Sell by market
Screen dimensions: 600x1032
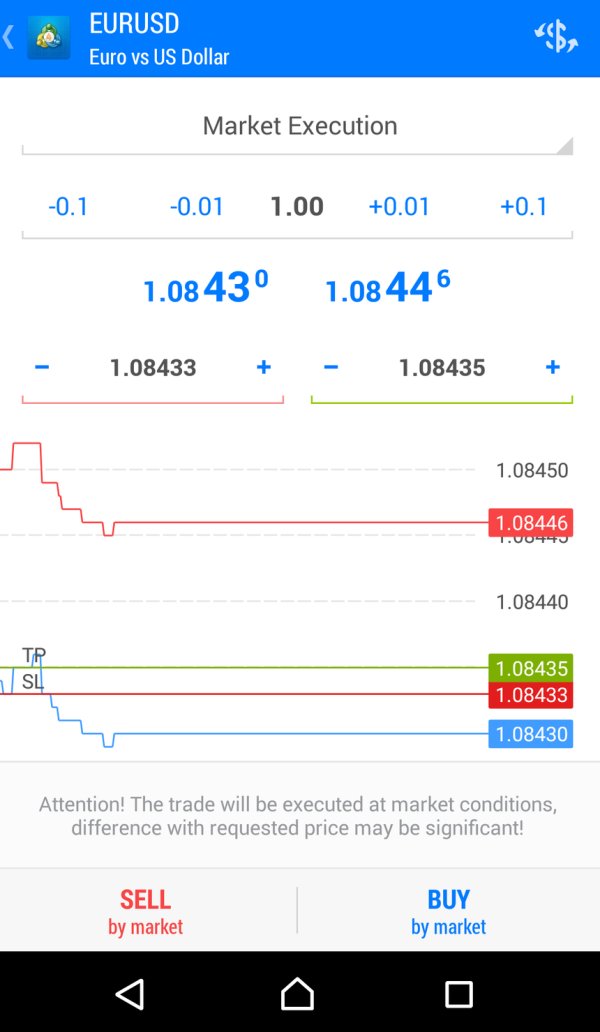click(x=146, y=911)
